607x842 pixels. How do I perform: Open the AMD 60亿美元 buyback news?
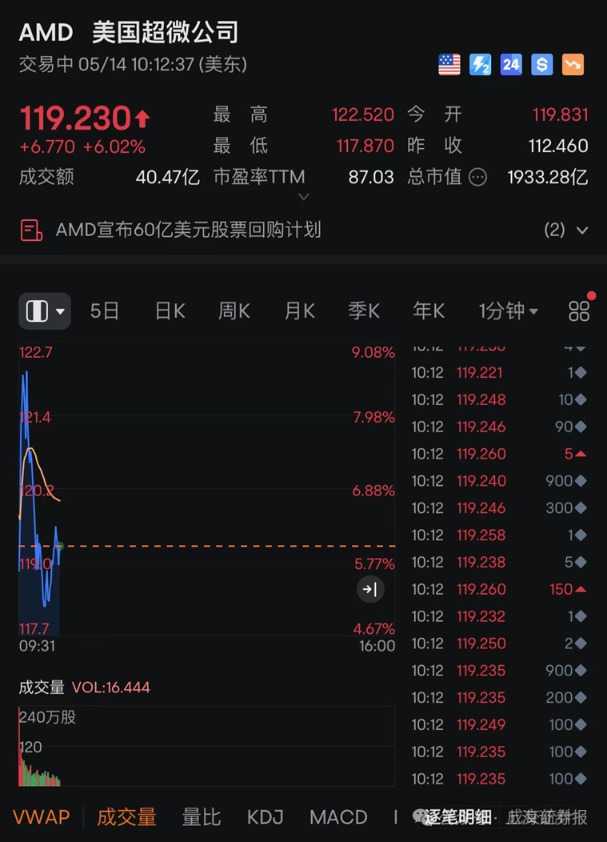[x=188, y=230]
